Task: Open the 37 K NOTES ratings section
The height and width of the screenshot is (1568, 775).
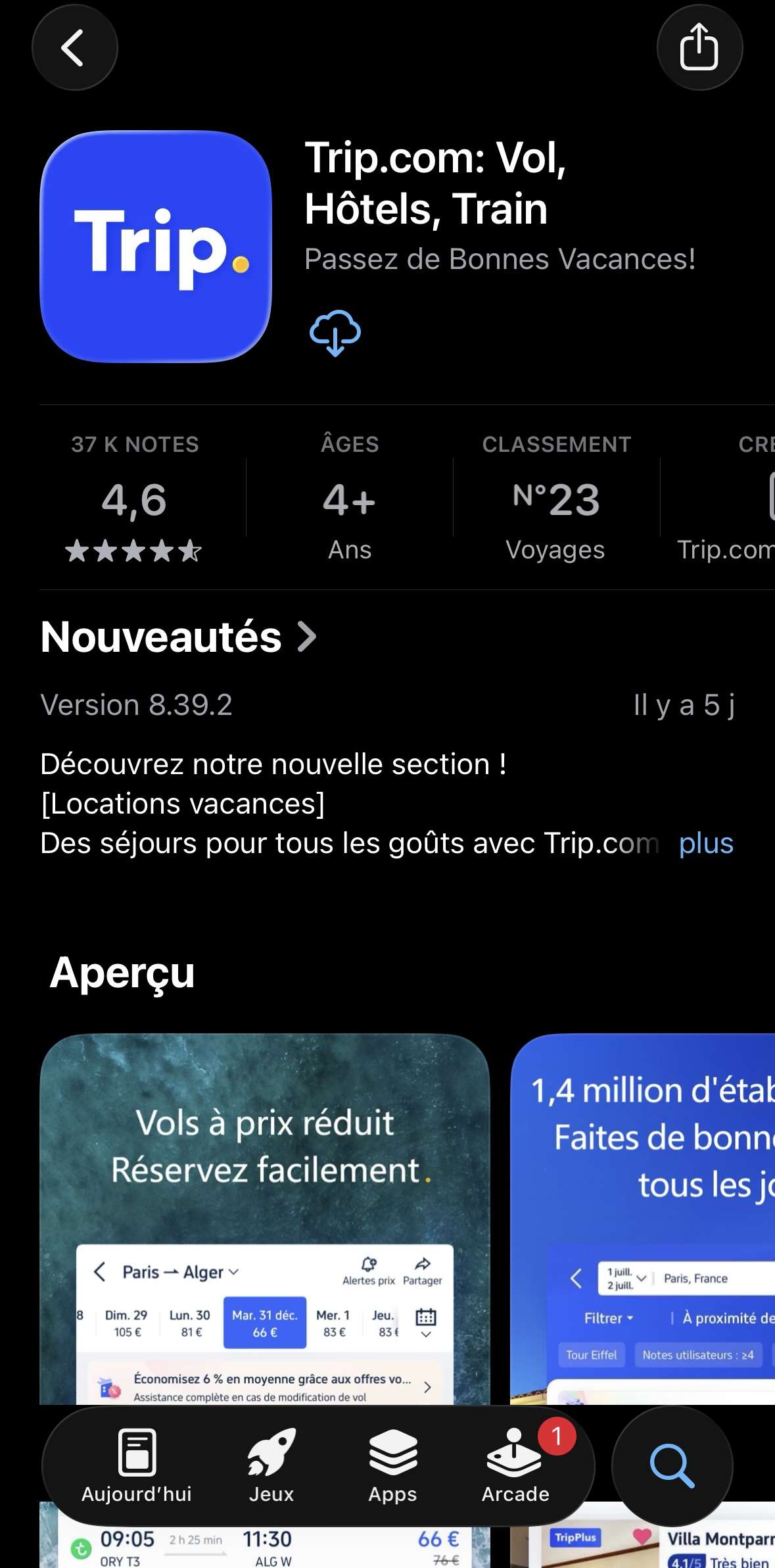Action: tap(135, 444)
